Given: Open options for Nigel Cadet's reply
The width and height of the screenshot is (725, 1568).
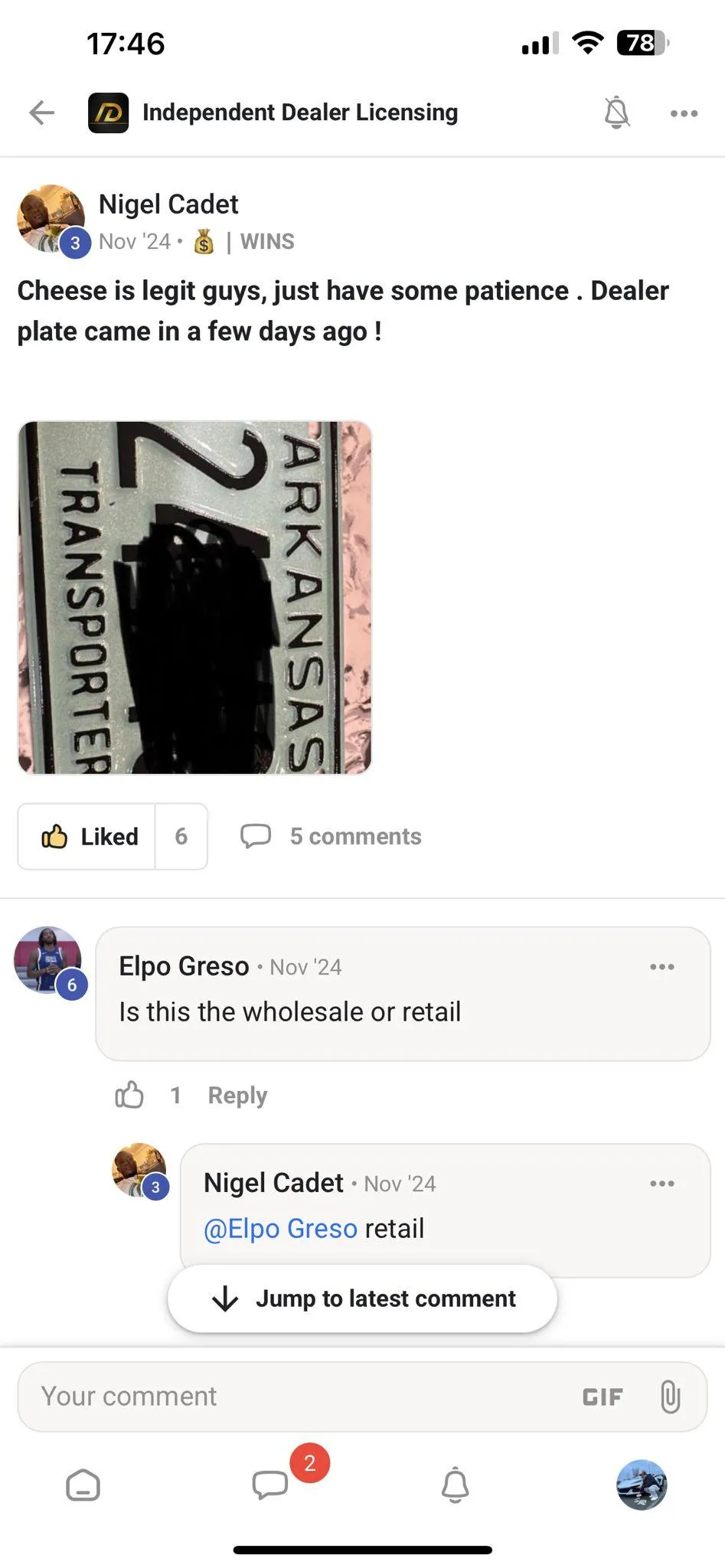Looking at the screenshot, I should [662, 1184].
